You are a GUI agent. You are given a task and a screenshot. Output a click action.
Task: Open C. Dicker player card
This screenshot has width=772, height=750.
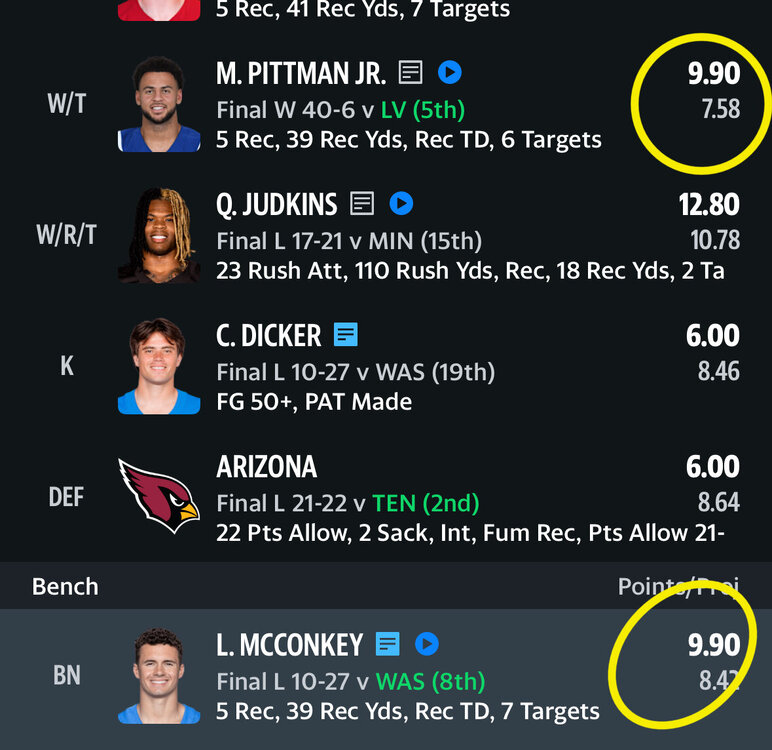268,335
